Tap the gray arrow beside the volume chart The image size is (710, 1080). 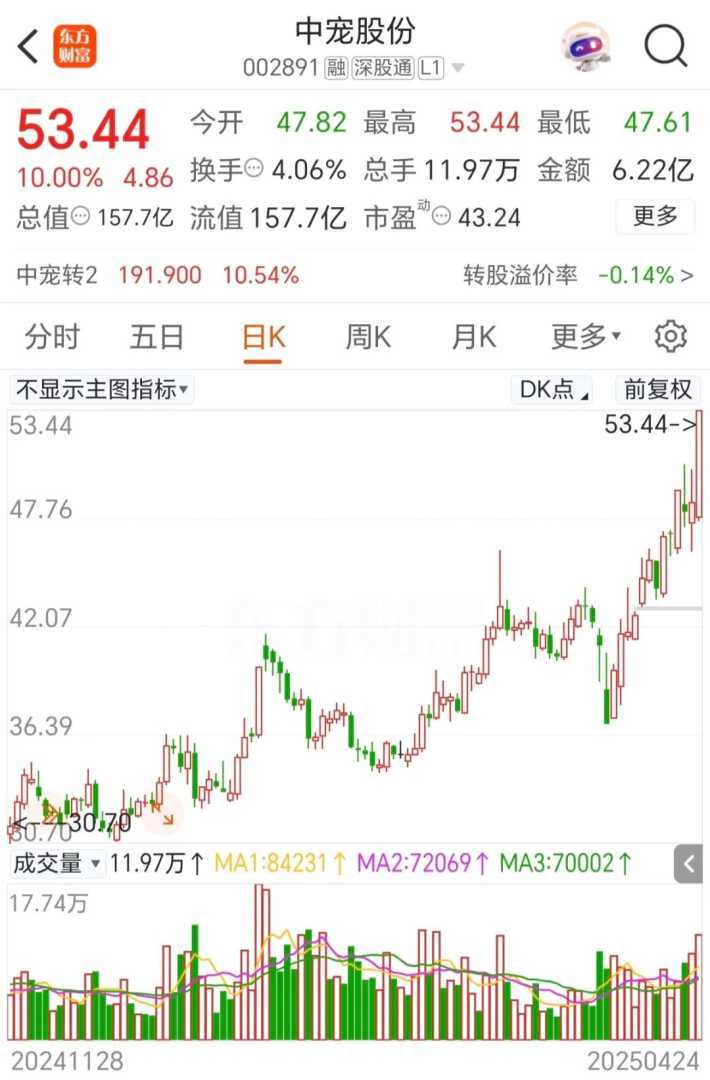point(688,863)
